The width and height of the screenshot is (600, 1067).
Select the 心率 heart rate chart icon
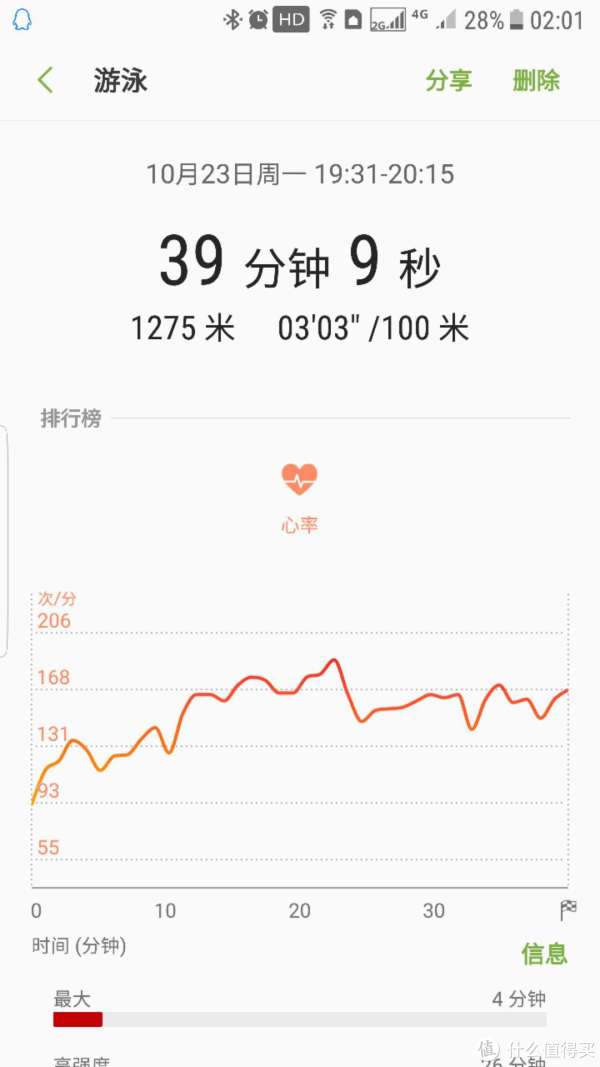click(x=299, y=480)
